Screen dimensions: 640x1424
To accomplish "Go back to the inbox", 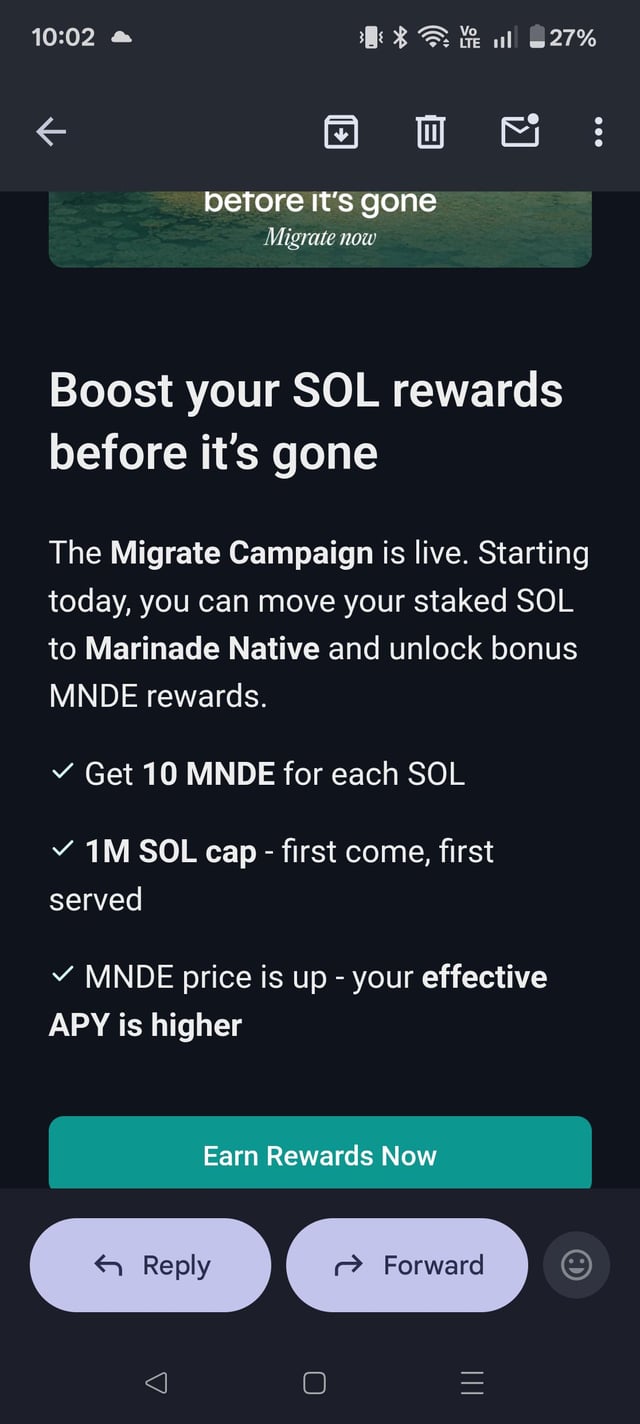I will tap(51, 131).
